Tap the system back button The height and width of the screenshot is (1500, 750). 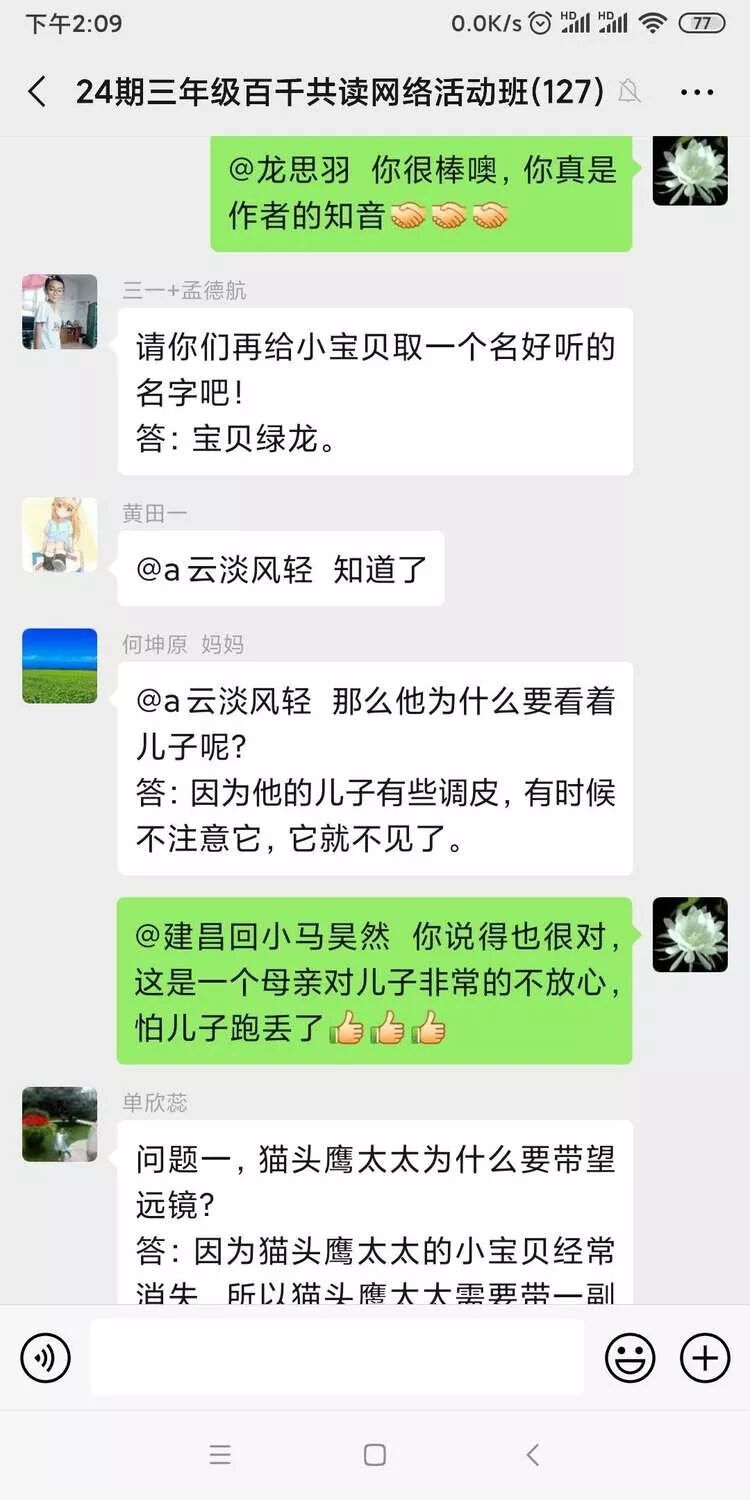coord(532,1455)
